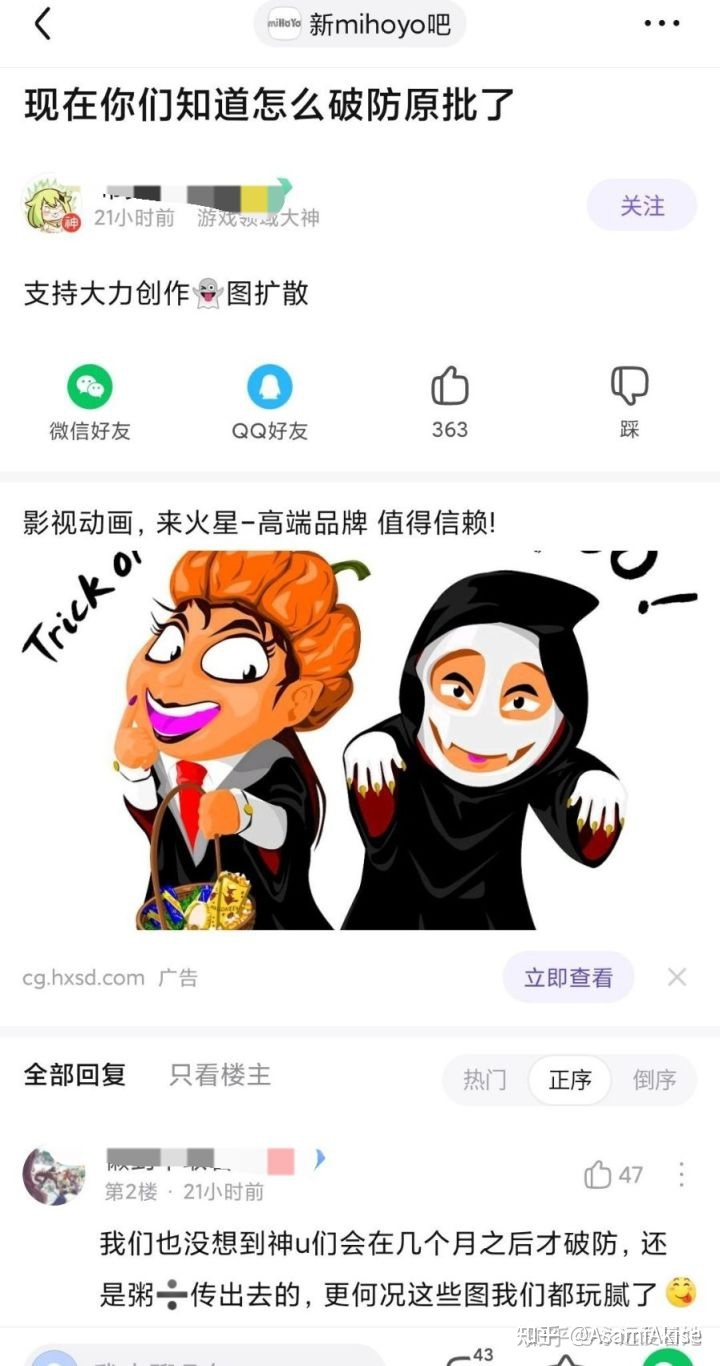
Task: Open the Halloween cartoon ad image
Action: pos(359,740)
